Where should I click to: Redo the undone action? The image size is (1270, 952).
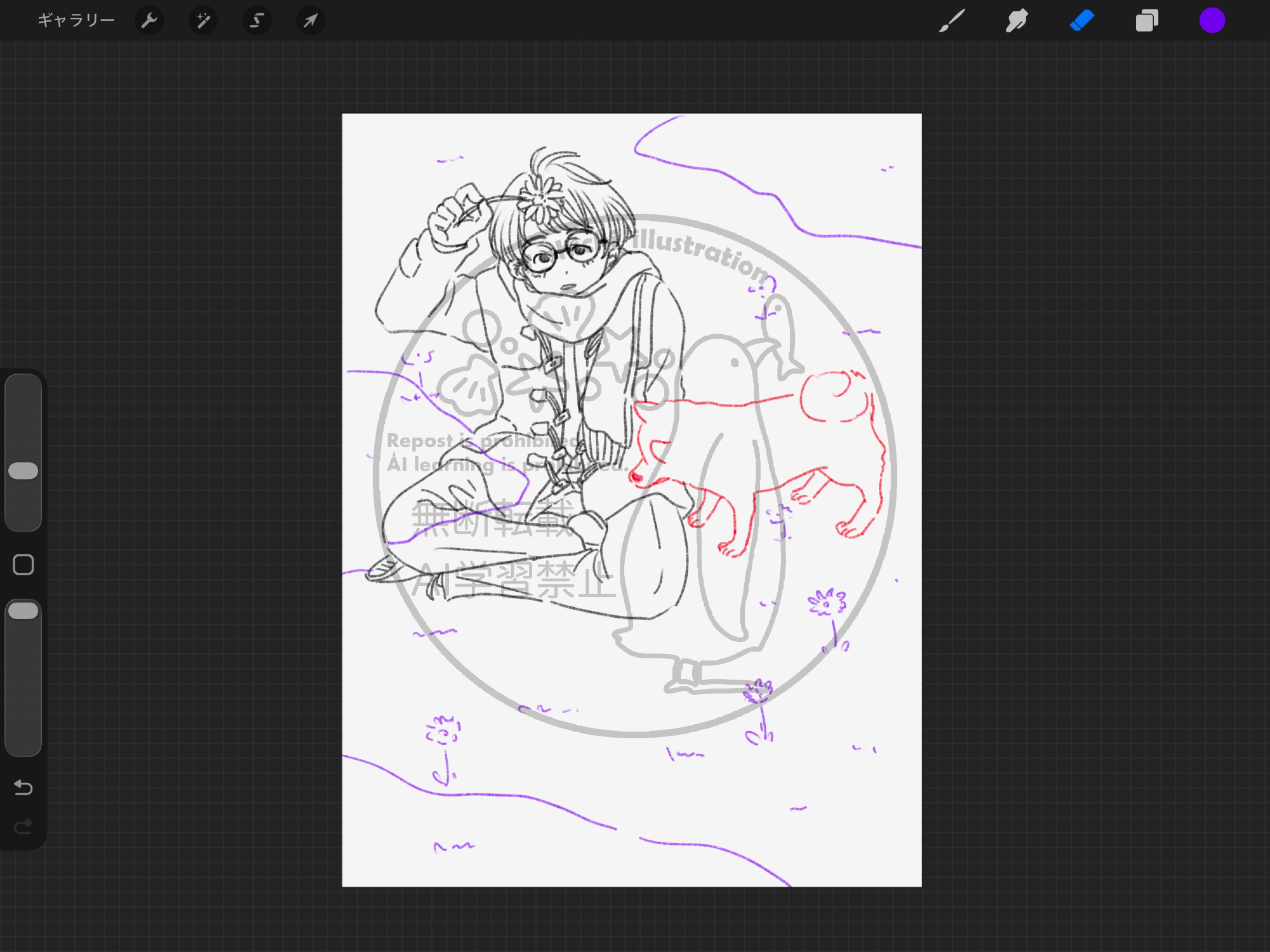click(x=23, y=826)
